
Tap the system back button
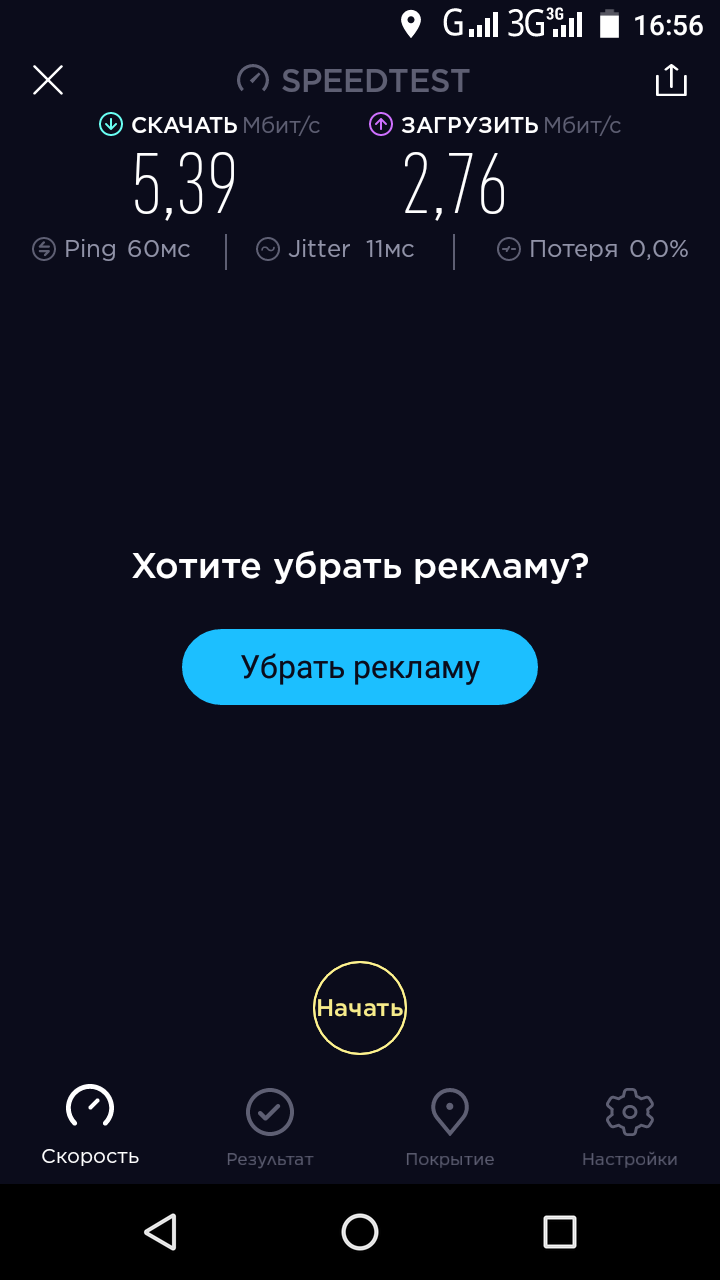[160, 1232]
